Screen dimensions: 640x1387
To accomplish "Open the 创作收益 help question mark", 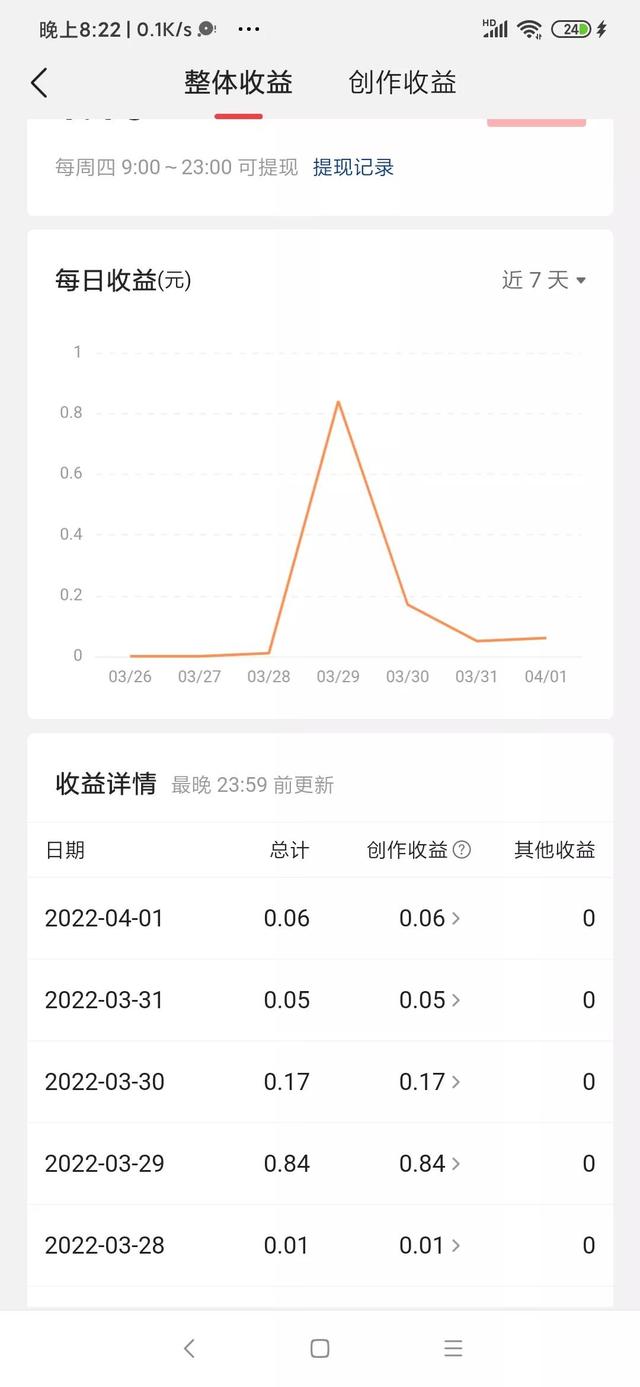I will (462, 850).
